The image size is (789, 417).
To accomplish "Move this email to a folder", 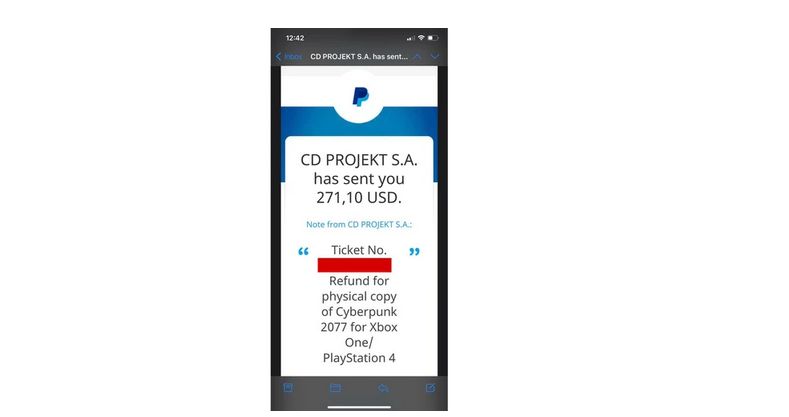I will pyautogui.click(x=335, y=387).
